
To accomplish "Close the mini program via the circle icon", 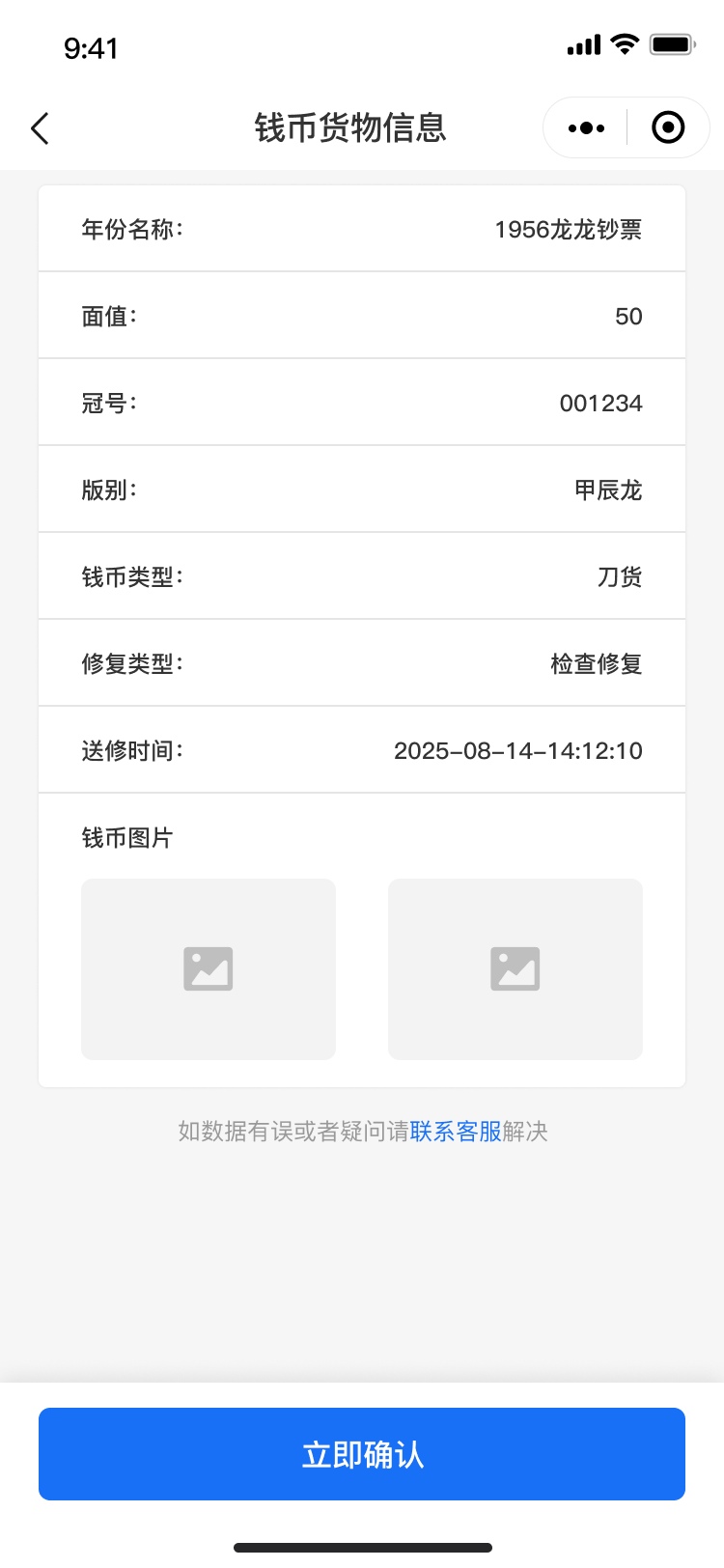I will (668, 127).
